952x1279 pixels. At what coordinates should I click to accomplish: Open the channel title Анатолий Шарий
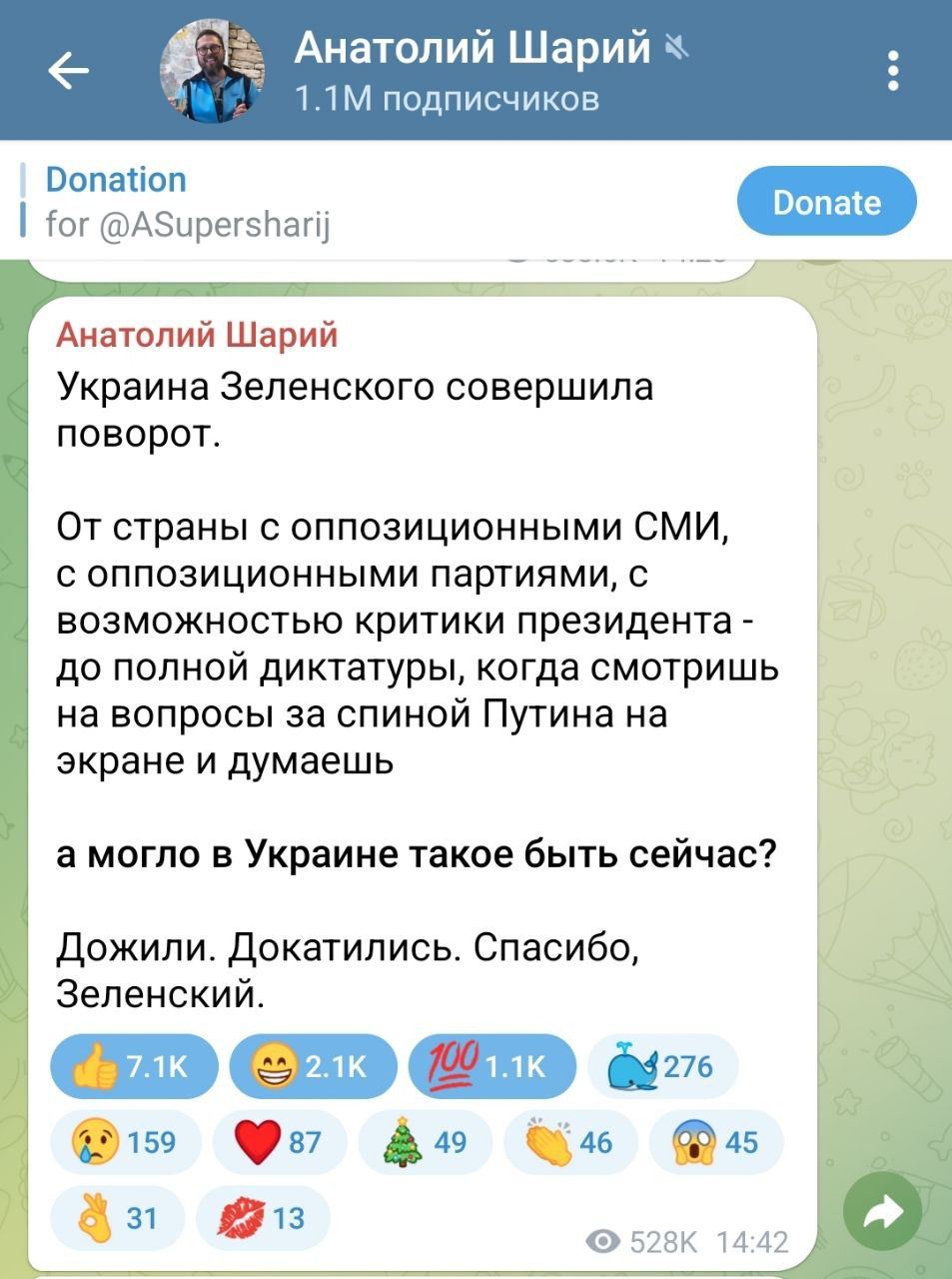(x=472, y=47)
